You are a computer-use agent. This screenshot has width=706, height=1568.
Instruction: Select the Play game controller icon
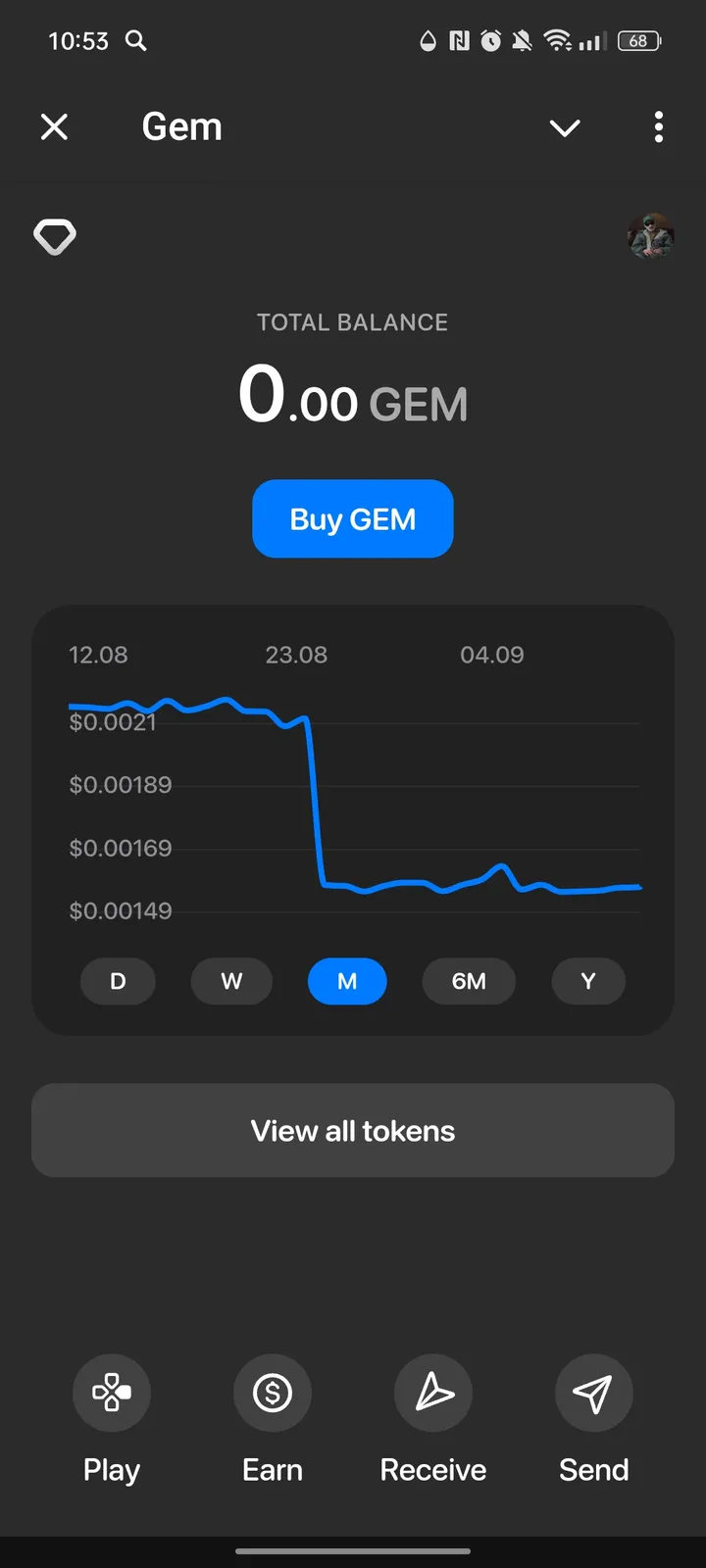111,1393
